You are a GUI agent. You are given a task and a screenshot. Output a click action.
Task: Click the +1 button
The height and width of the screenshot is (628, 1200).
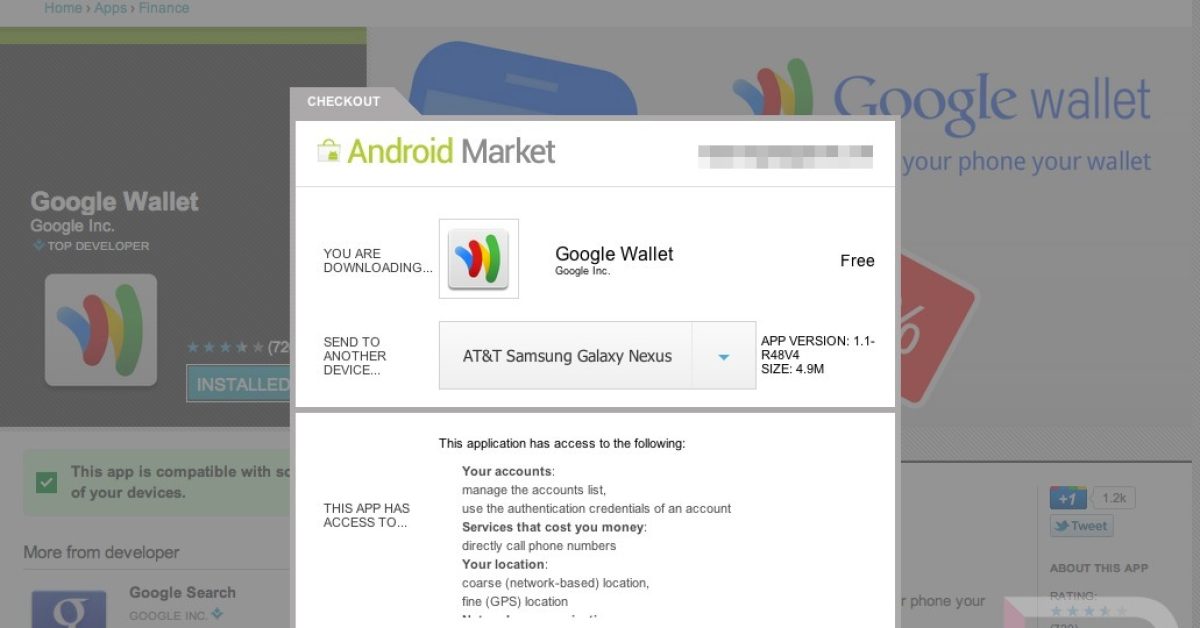pyautogui.click(x=1068, y=498)
